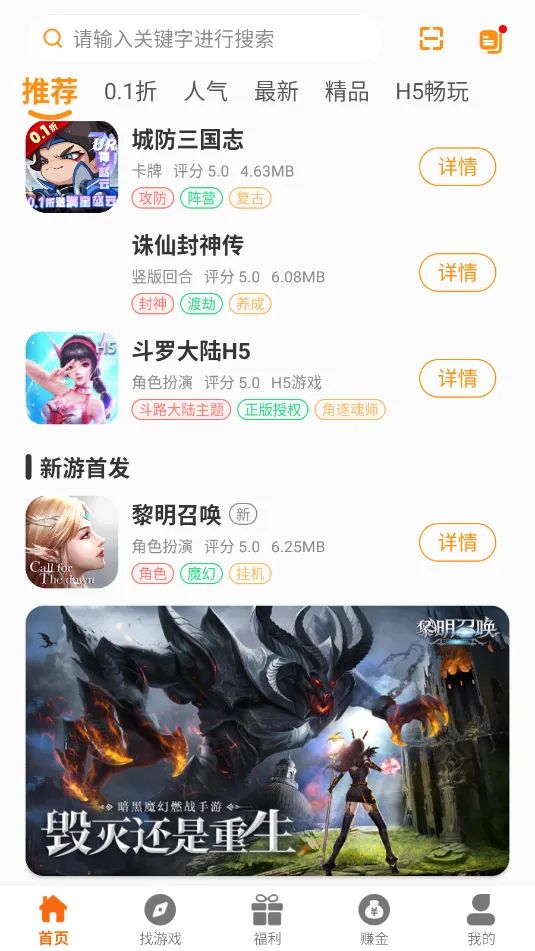Open the 福利 tab
The height and width of the screenshot is (951, 535).
pyautogui.click(x=267, y=919)
